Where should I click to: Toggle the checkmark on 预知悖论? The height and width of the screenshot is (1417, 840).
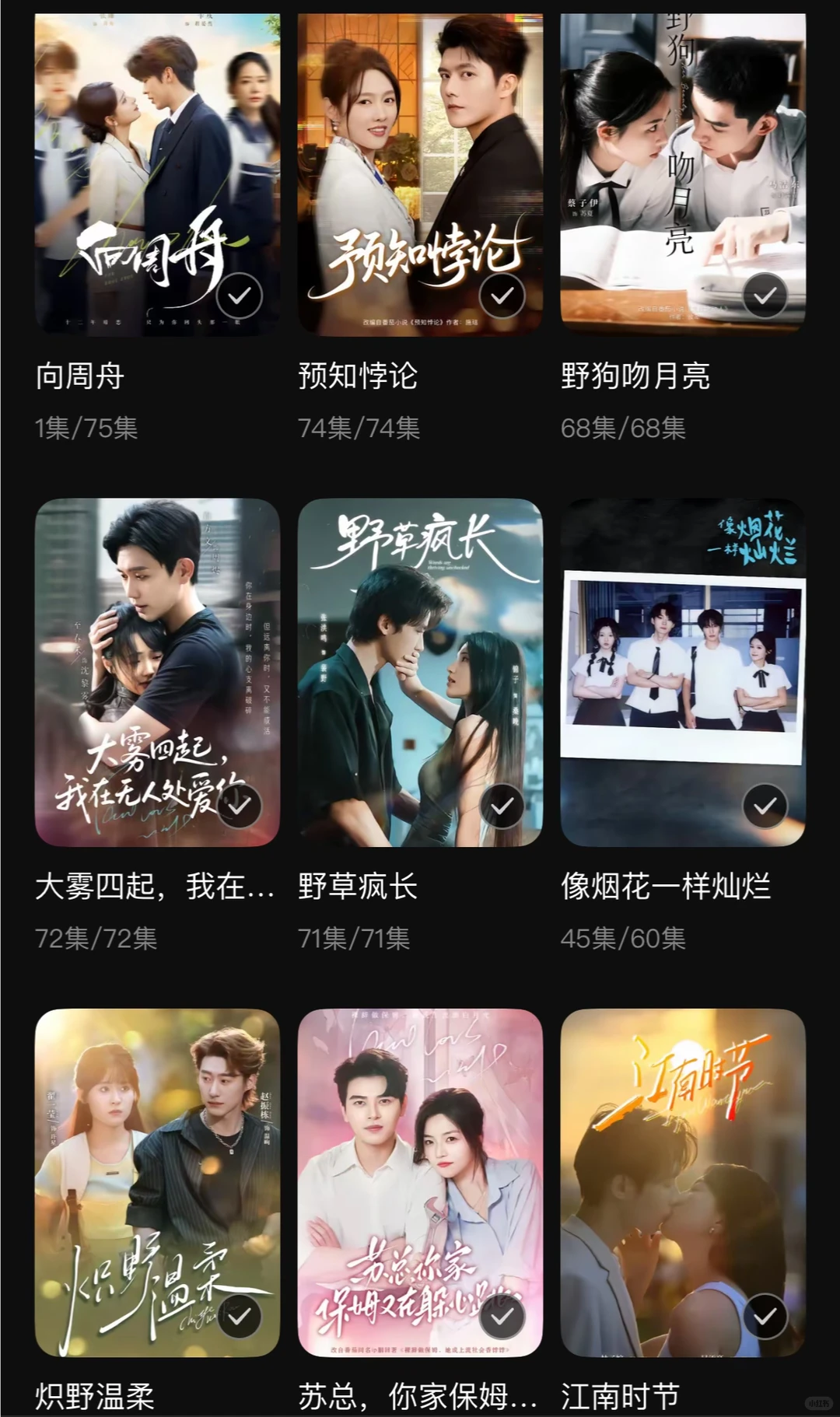(x=502, y=296)
